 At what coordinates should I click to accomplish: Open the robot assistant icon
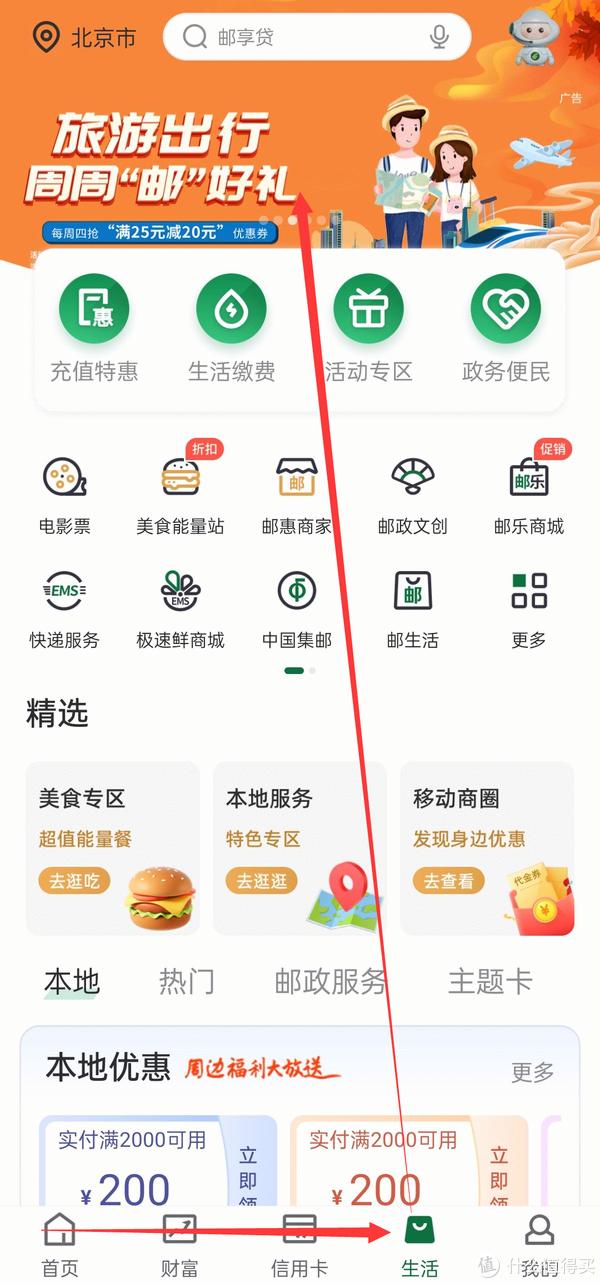[x=537, y=40]
